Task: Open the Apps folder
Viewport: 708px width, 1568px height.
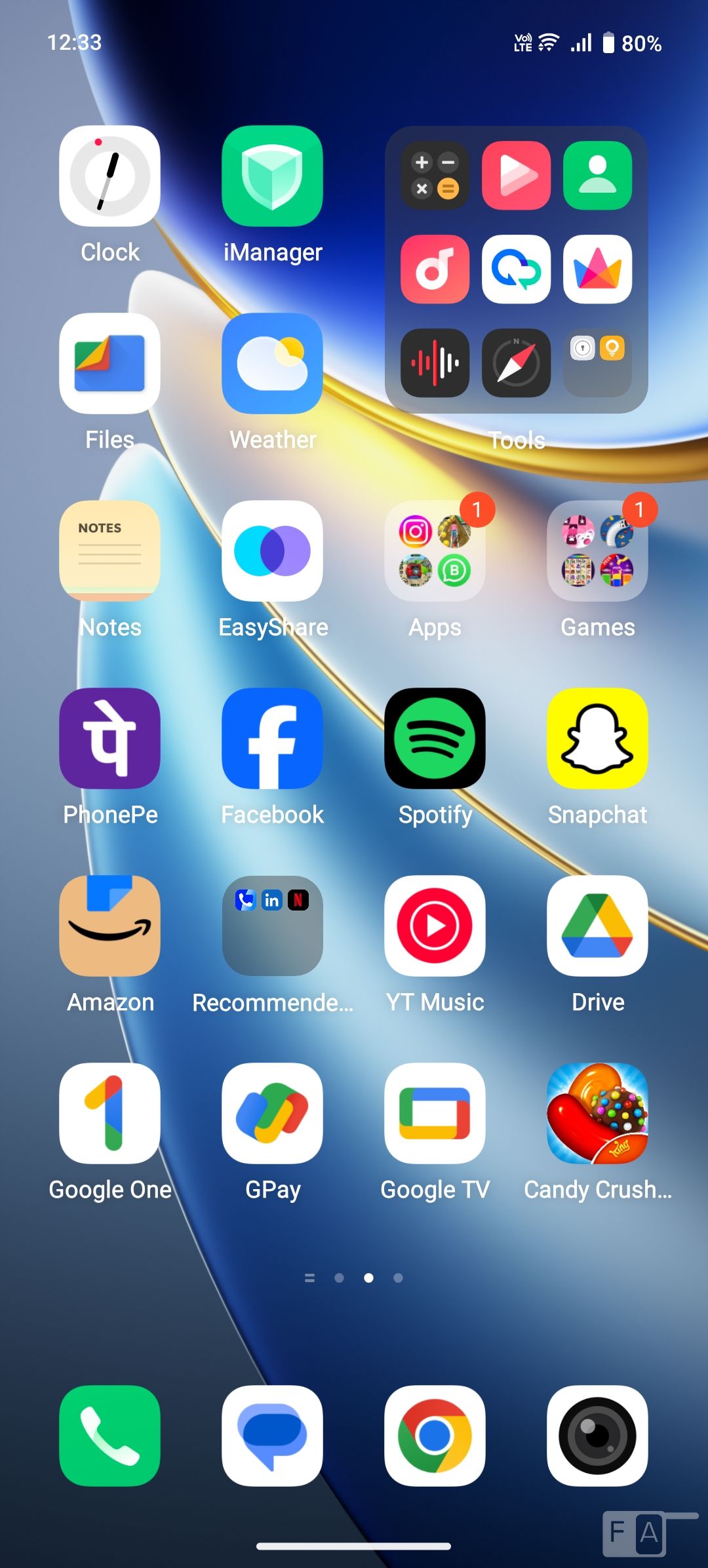Action: (435, 551)
